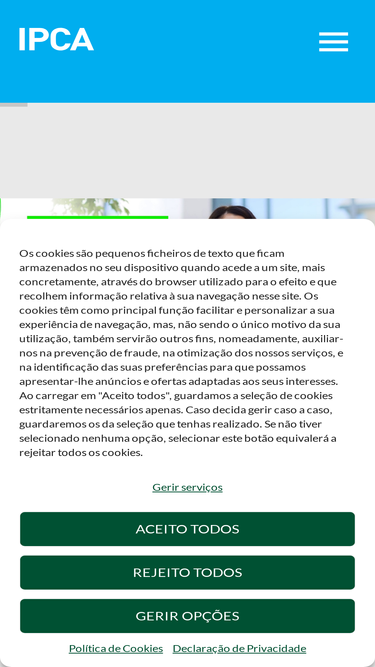The image size is (375, 667).
Task: Open the hamburger menu
Action: click(333, 42)
